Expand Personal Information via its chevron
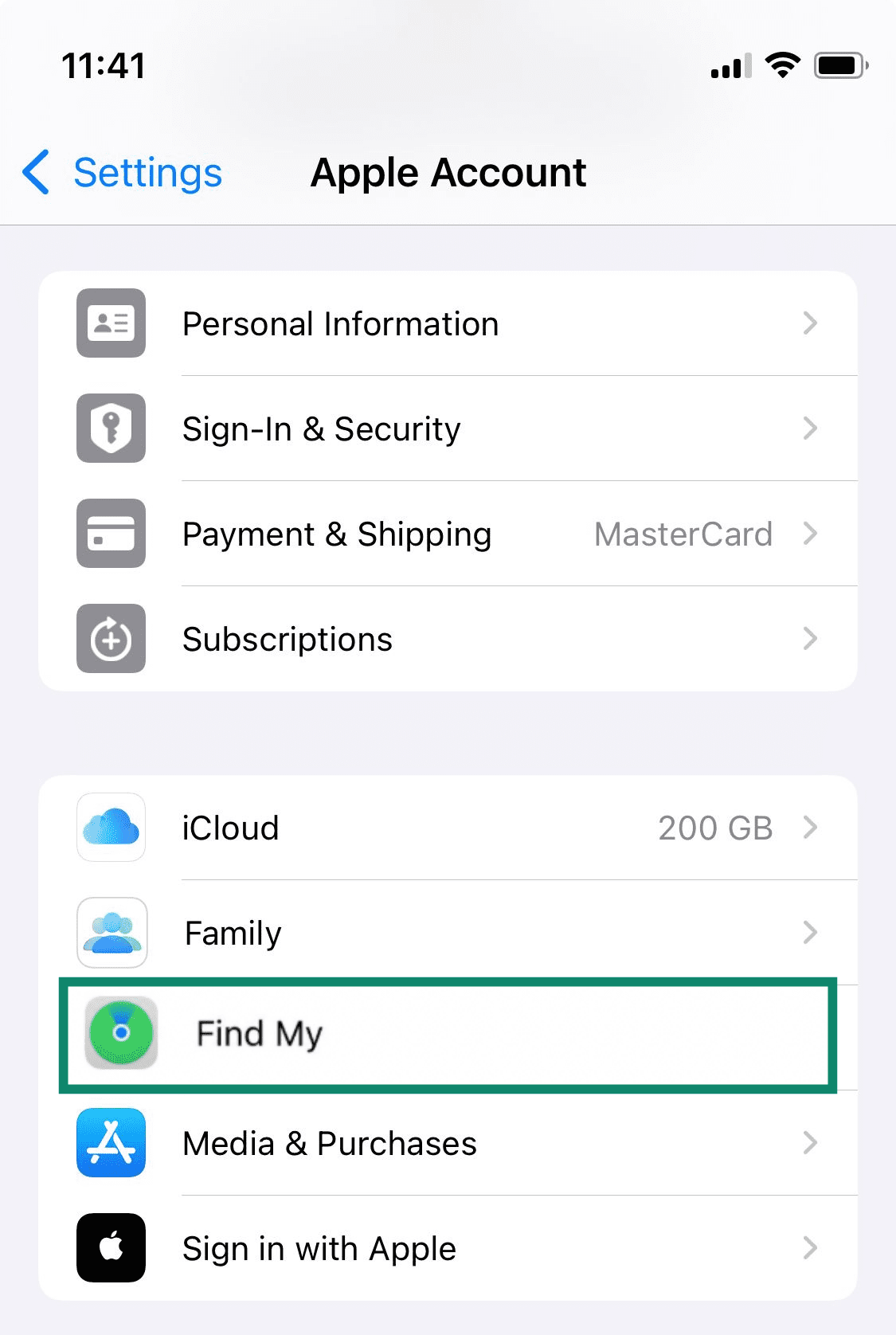 tap(811, 323)
